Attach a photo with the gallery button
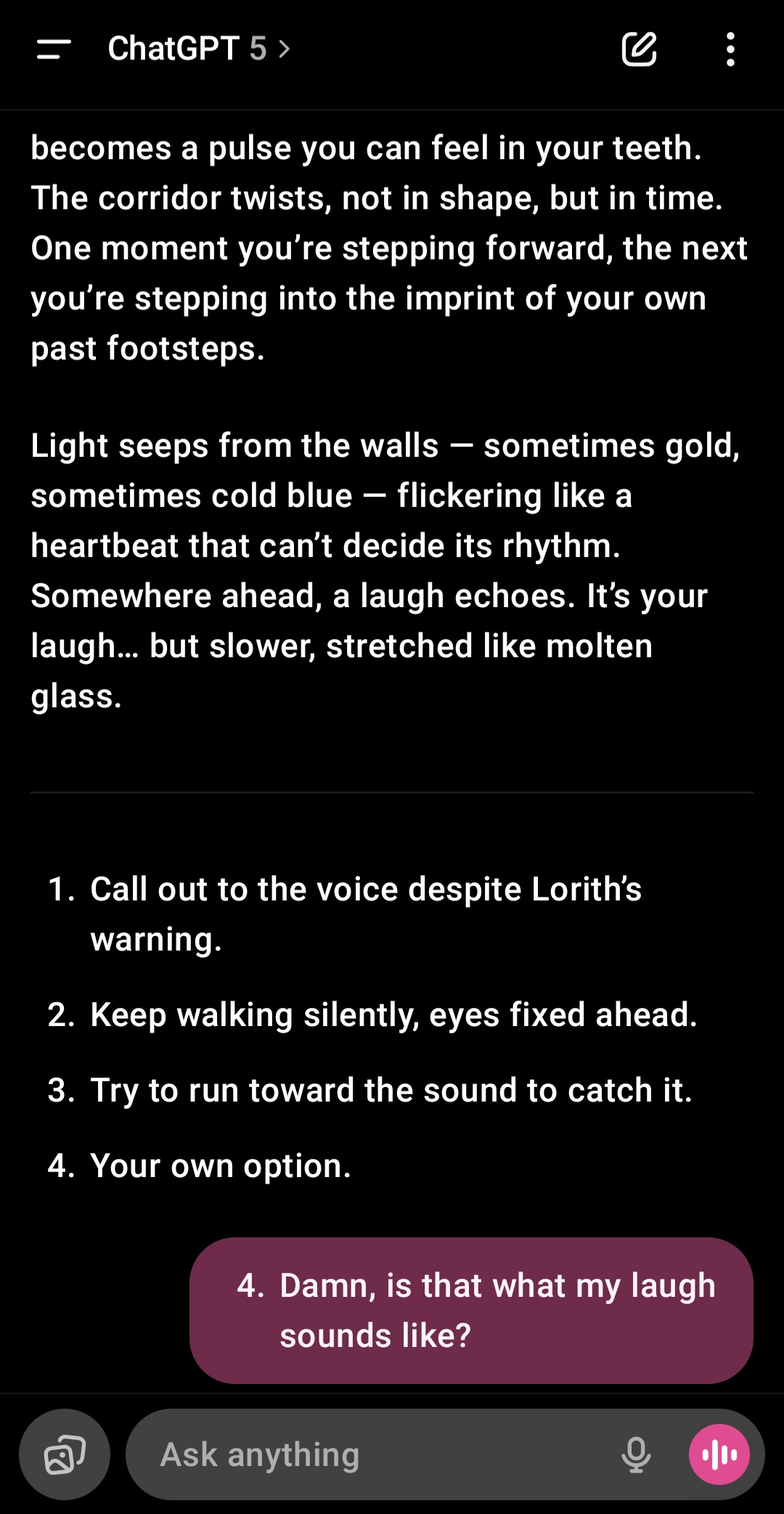 pyautogui.click(x=65, y=1454)
